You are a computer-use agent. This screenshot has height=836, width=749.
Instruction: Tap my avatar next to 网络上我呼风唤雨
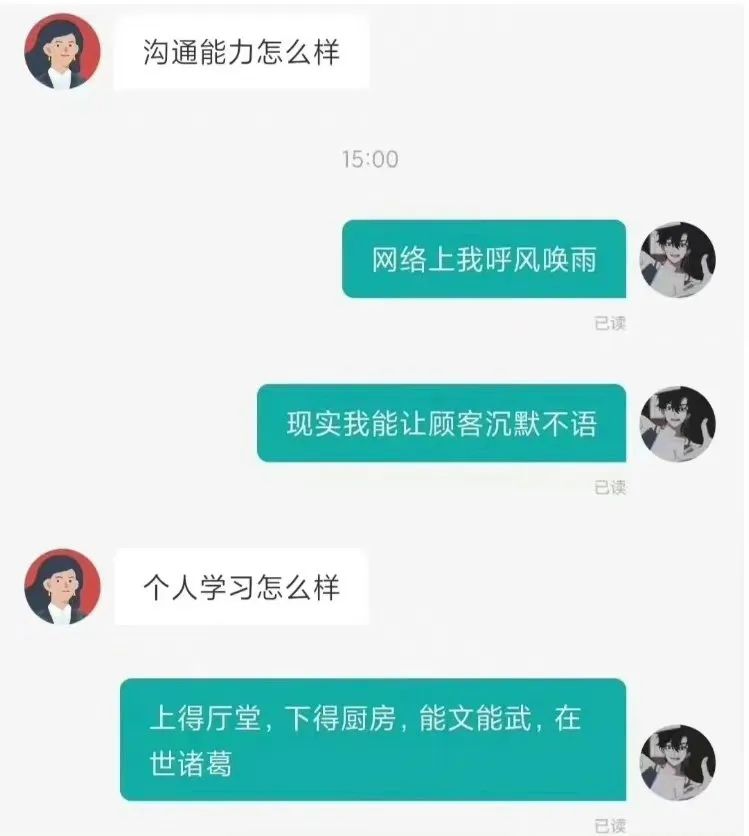tap(677, 260)
